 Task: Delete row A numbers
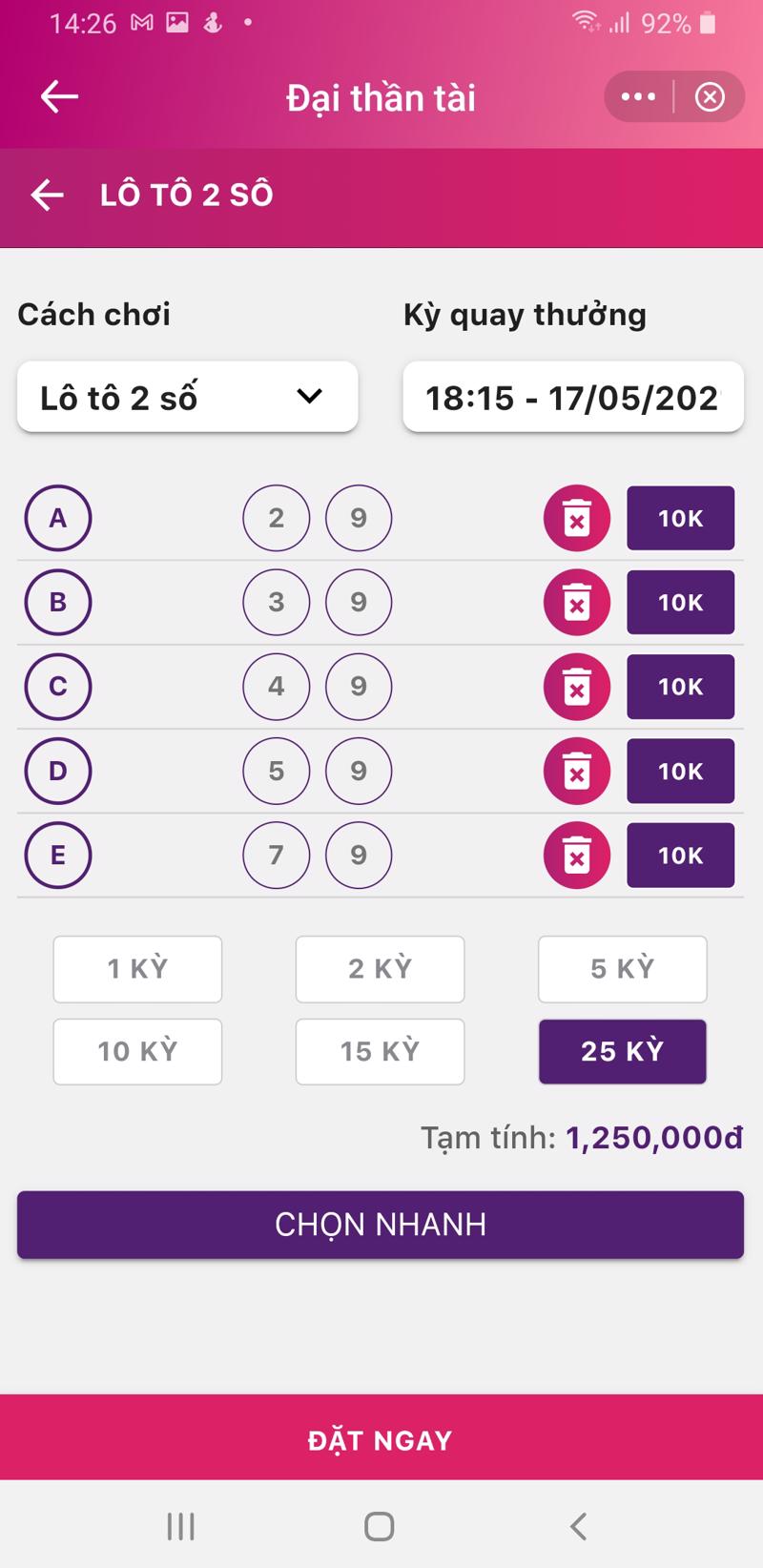576,518
